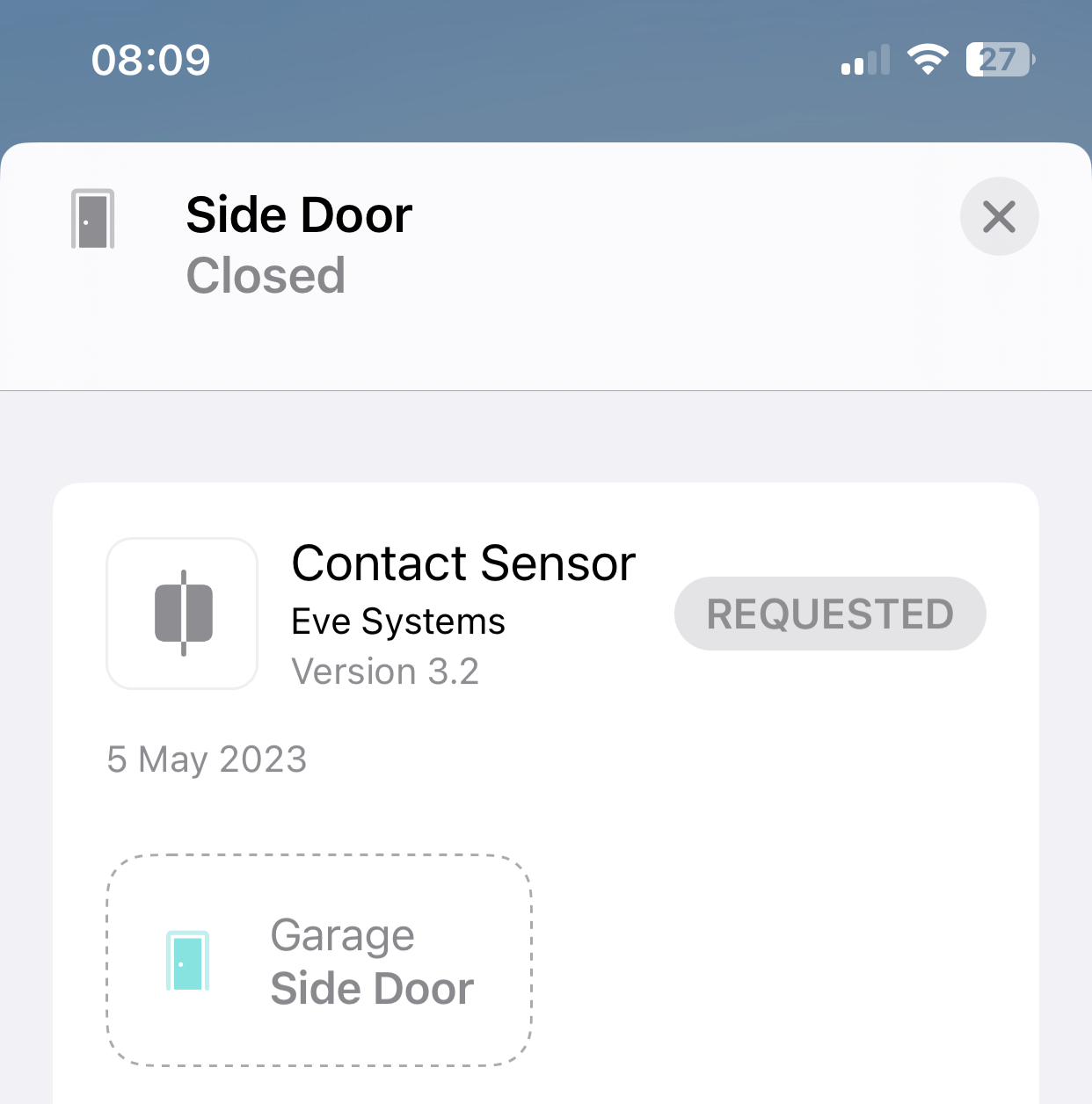Tap the REQUESTED update button
This screenshot has width=1092, height=1104.
pyautogui.click(x=830, y=614)
